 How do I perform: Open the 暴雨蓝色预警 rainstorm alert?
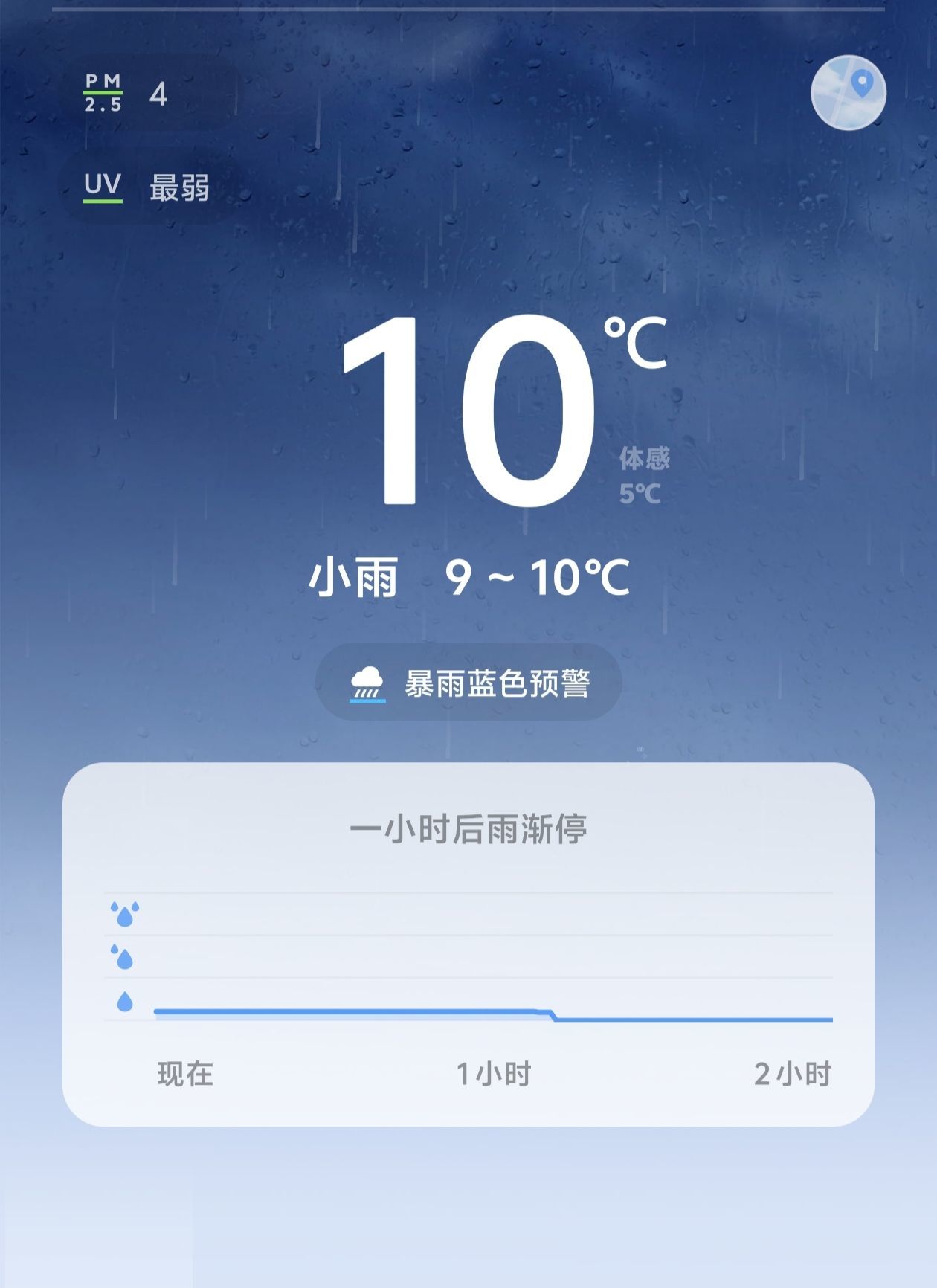coord(469,683)
